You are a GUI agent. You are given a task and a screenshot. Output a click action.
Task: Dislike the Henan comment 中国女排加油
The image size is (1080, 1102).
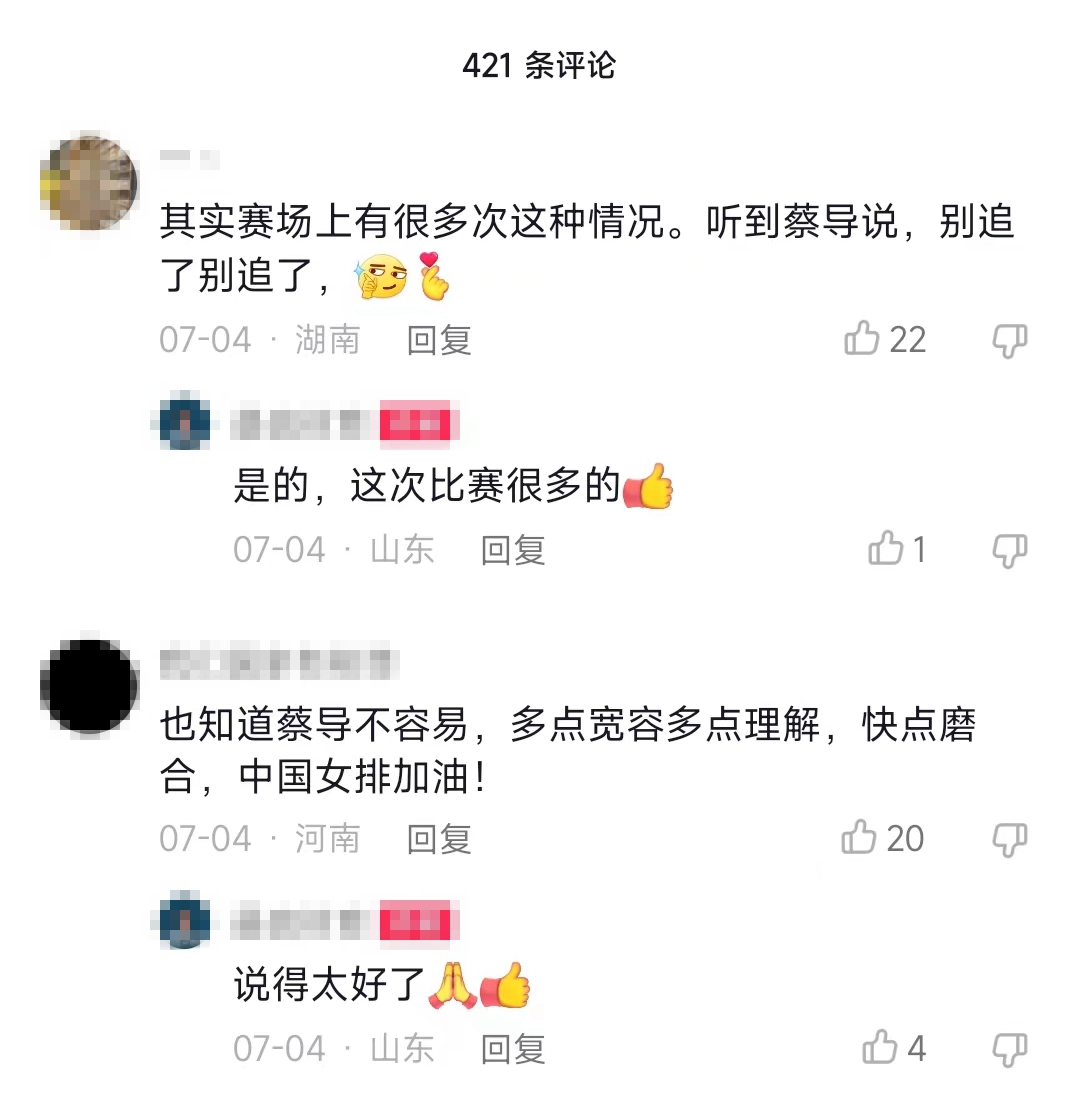1009,839
